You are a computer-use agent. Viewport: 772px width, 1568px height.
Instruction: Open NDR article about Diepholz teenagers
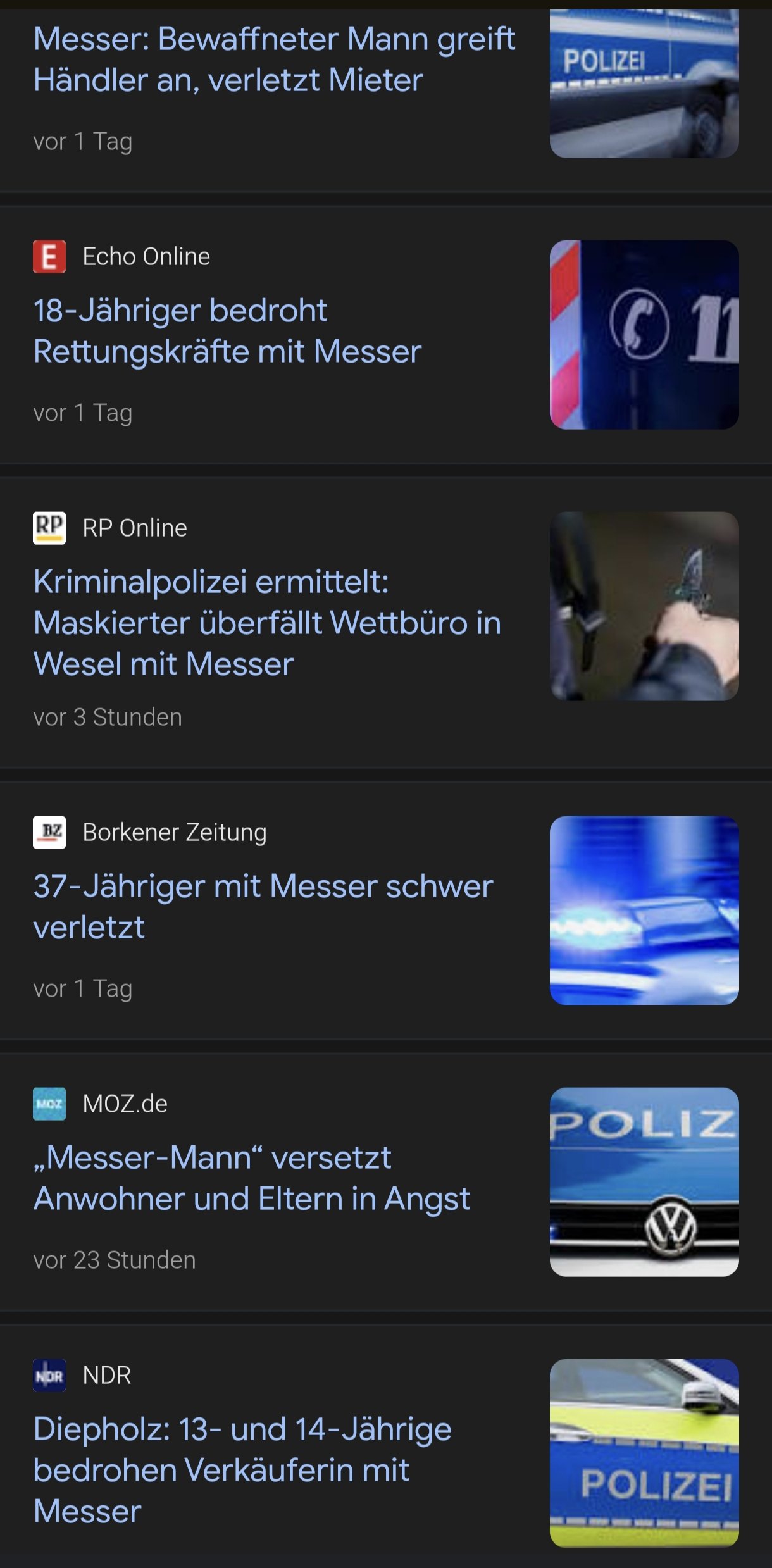(242, 1470)
